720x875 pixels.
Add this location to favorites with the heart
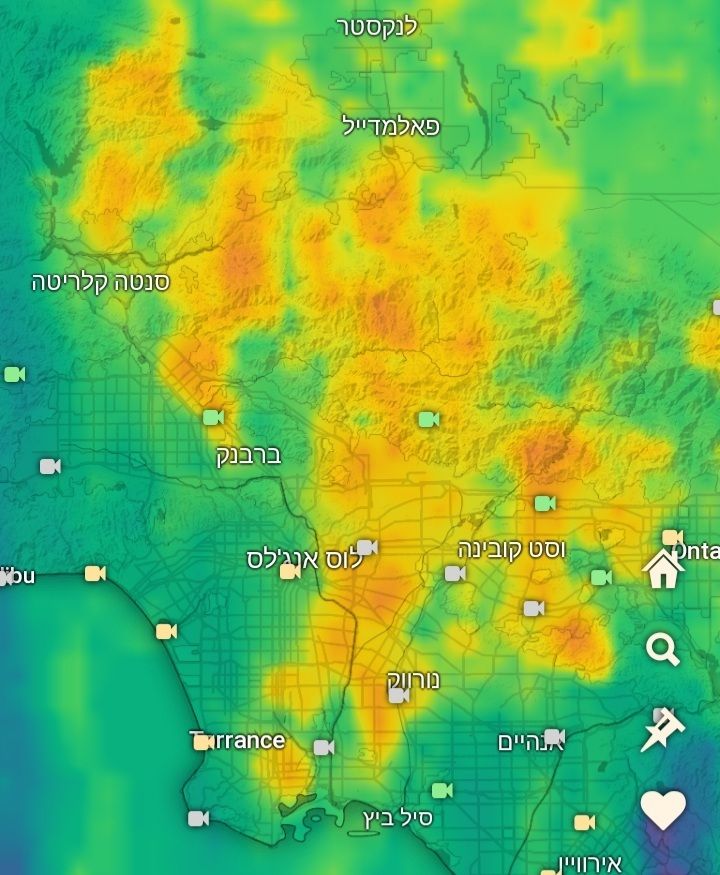click(x=663, y=809)
